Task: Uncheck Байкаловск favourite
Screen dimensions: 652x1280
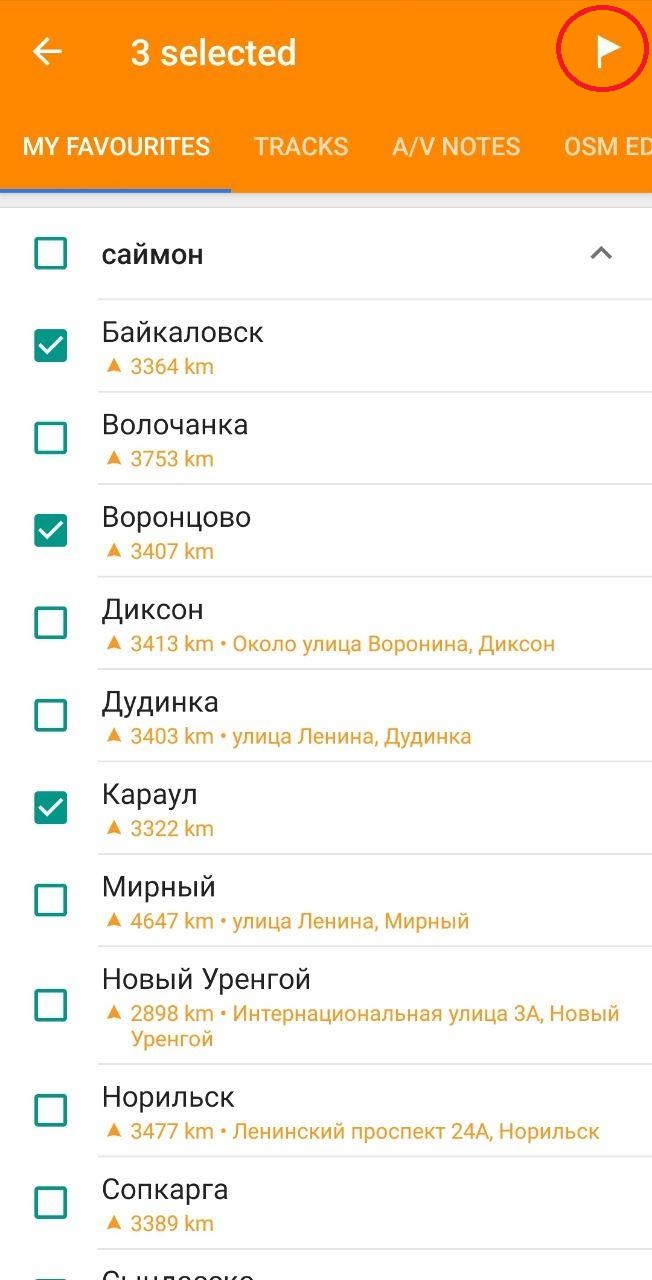Action: click(x=51, y=346)
